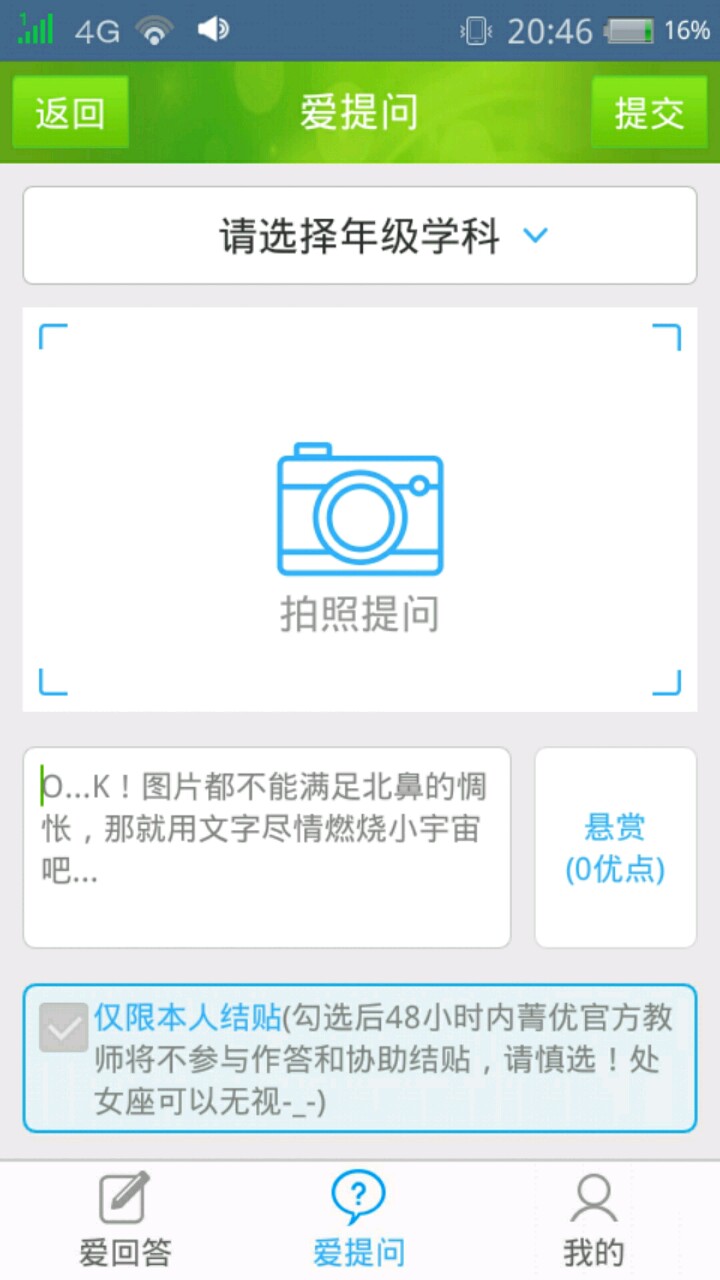Tap the 返回 back button
This screenshot has height=1280, width=720.
pyautogui.click(x=70, y=113)
